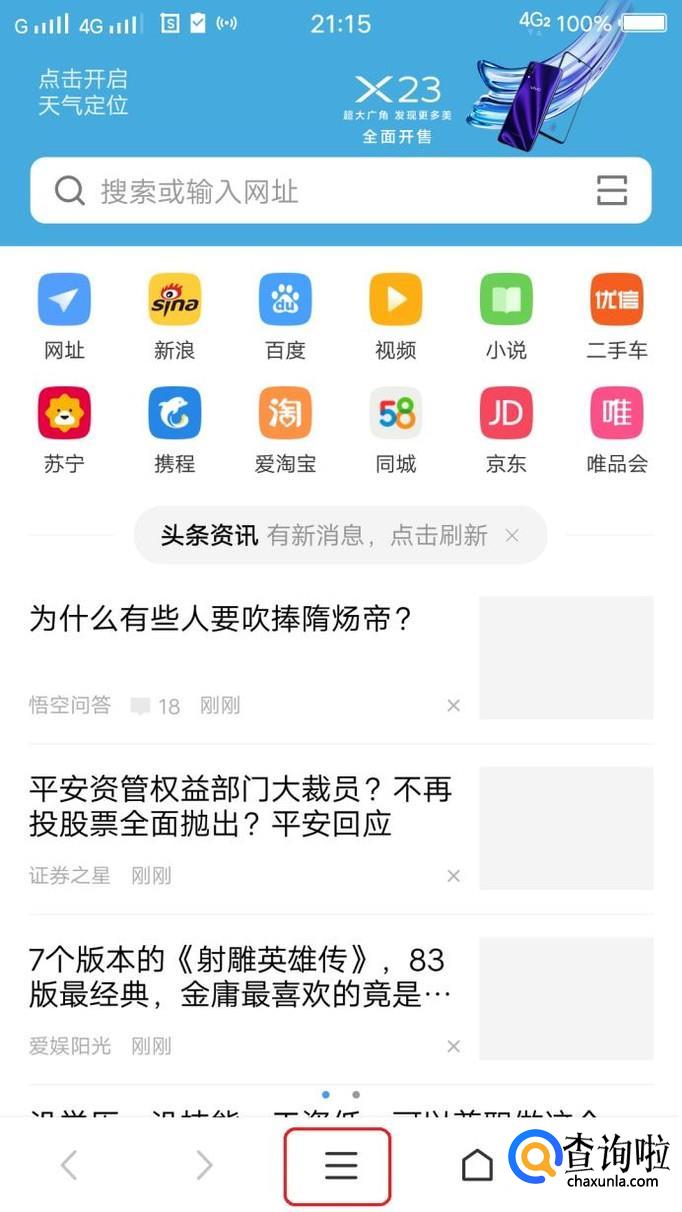The image size is (682, 1212).
Task: Open the scan icon in search bar
Action: [611, 190]
